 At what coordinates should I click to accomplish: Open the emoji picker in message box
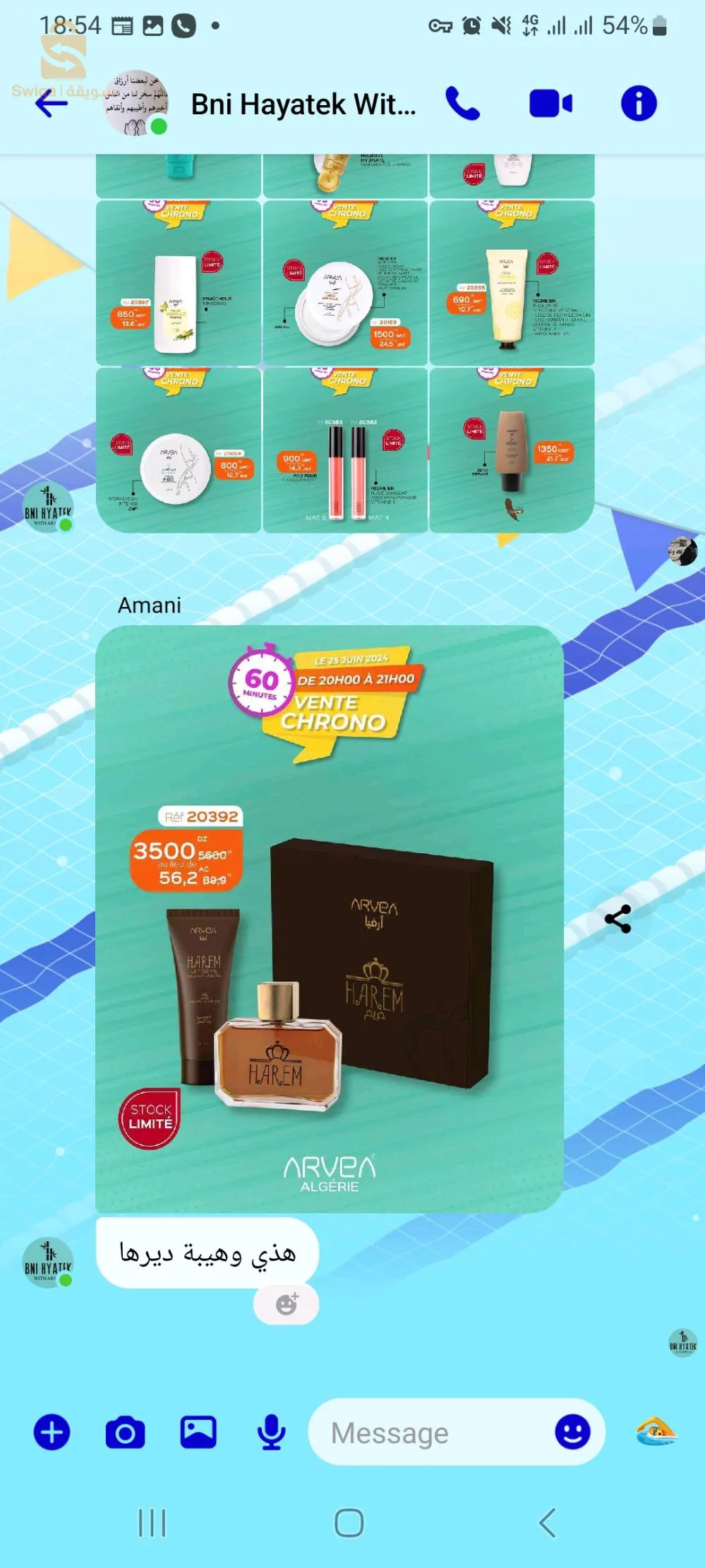(x=572, y=1433)
